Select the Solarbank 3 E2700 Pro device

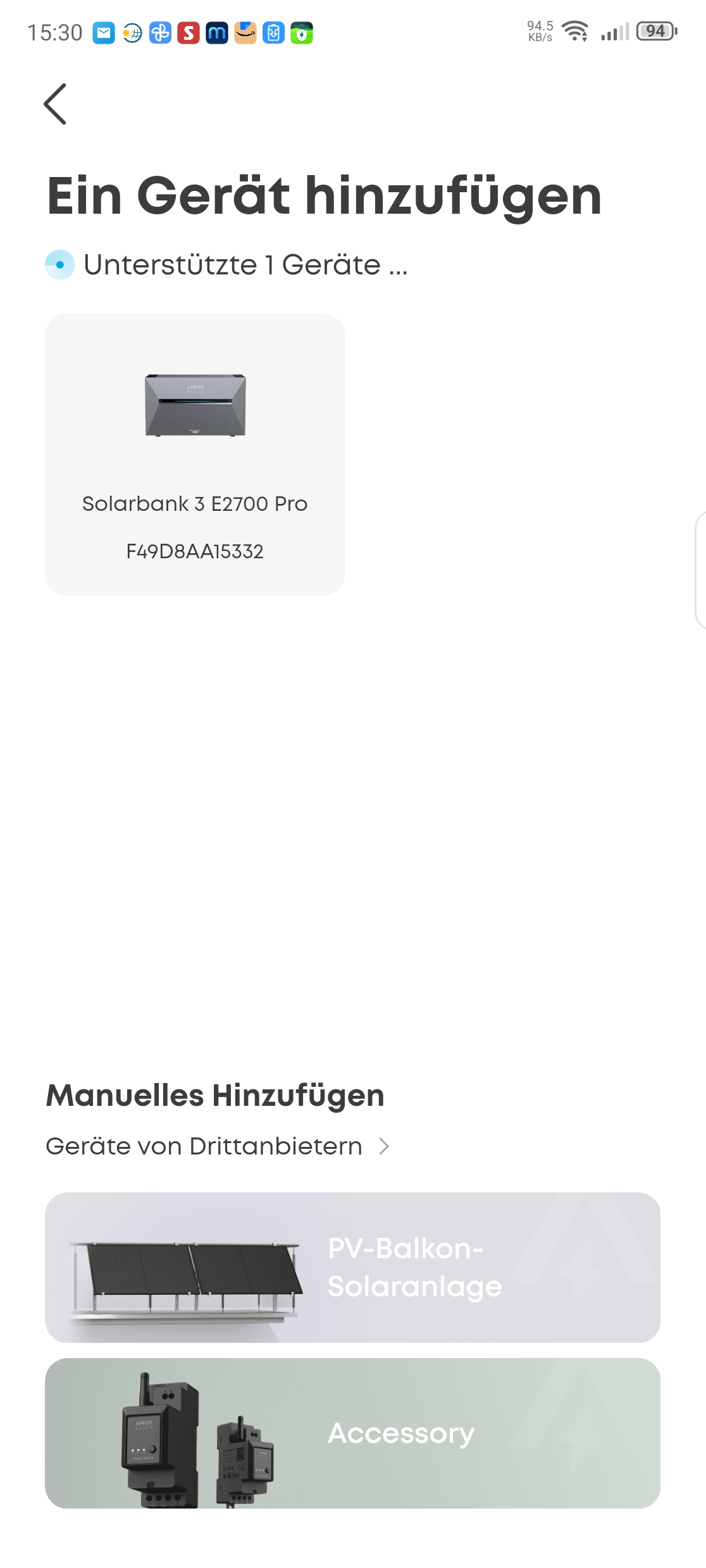pos(195,454)
